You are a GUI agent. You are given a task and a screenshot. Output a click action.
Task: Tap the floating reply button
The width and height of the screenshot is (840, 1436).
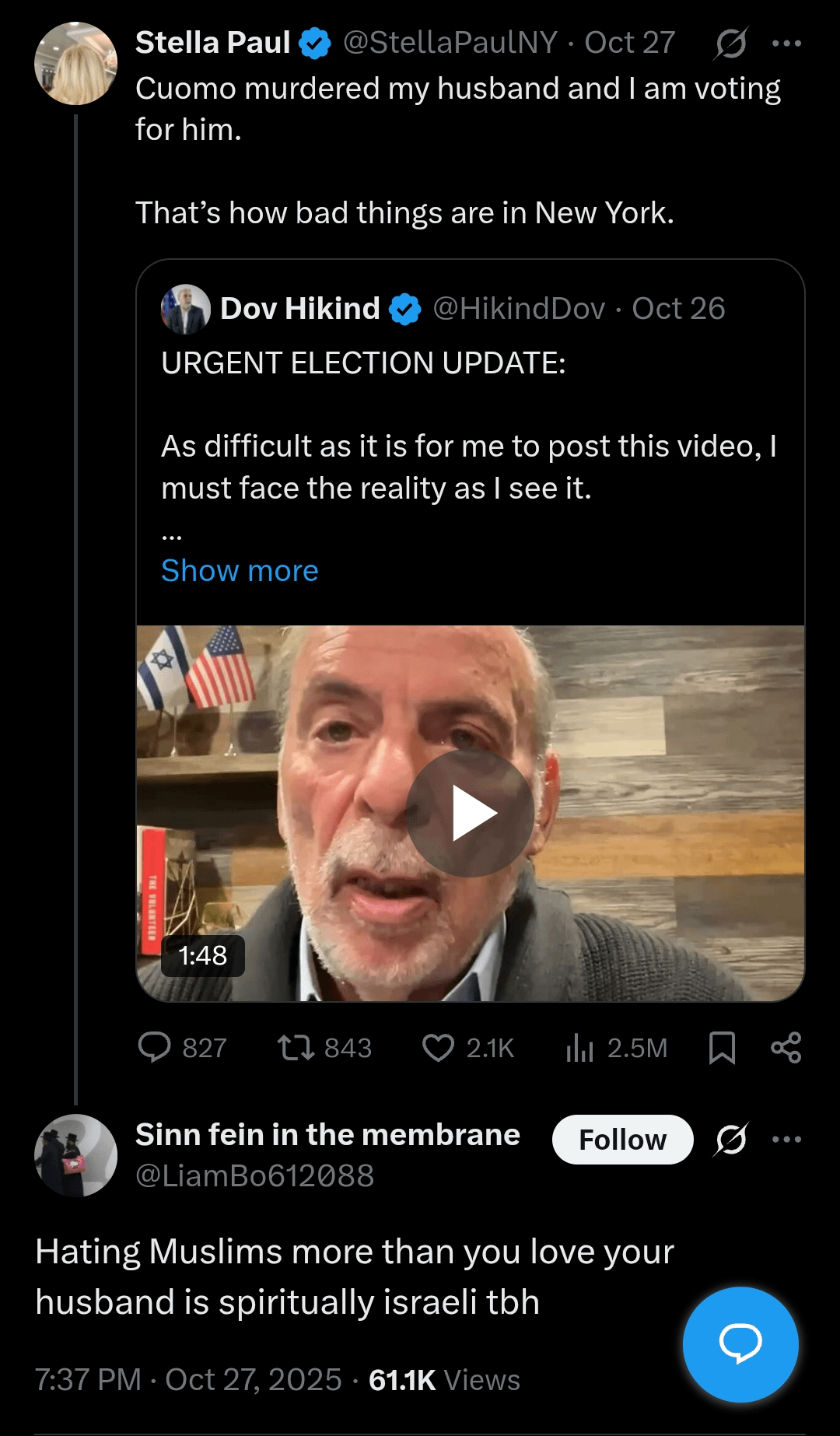pos(740,1343)
